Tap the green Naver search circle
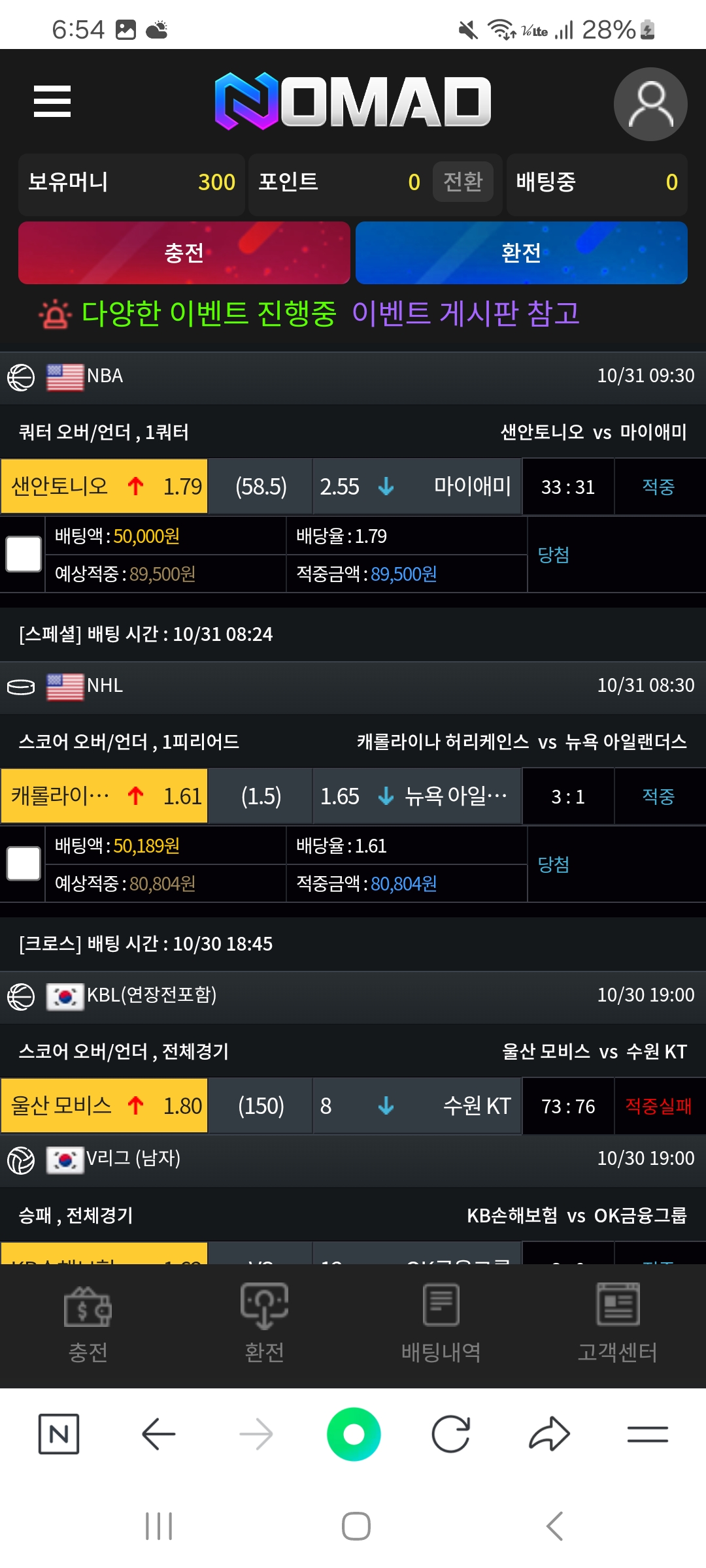 tap(354, 1434)
